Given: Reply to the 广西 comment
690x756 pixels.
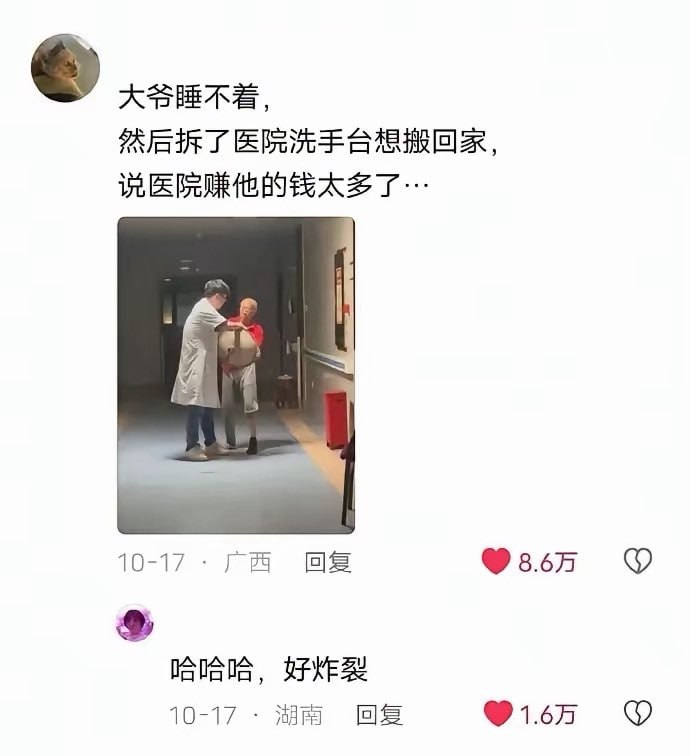Looking at the screenshot, I should pos(328,562).
